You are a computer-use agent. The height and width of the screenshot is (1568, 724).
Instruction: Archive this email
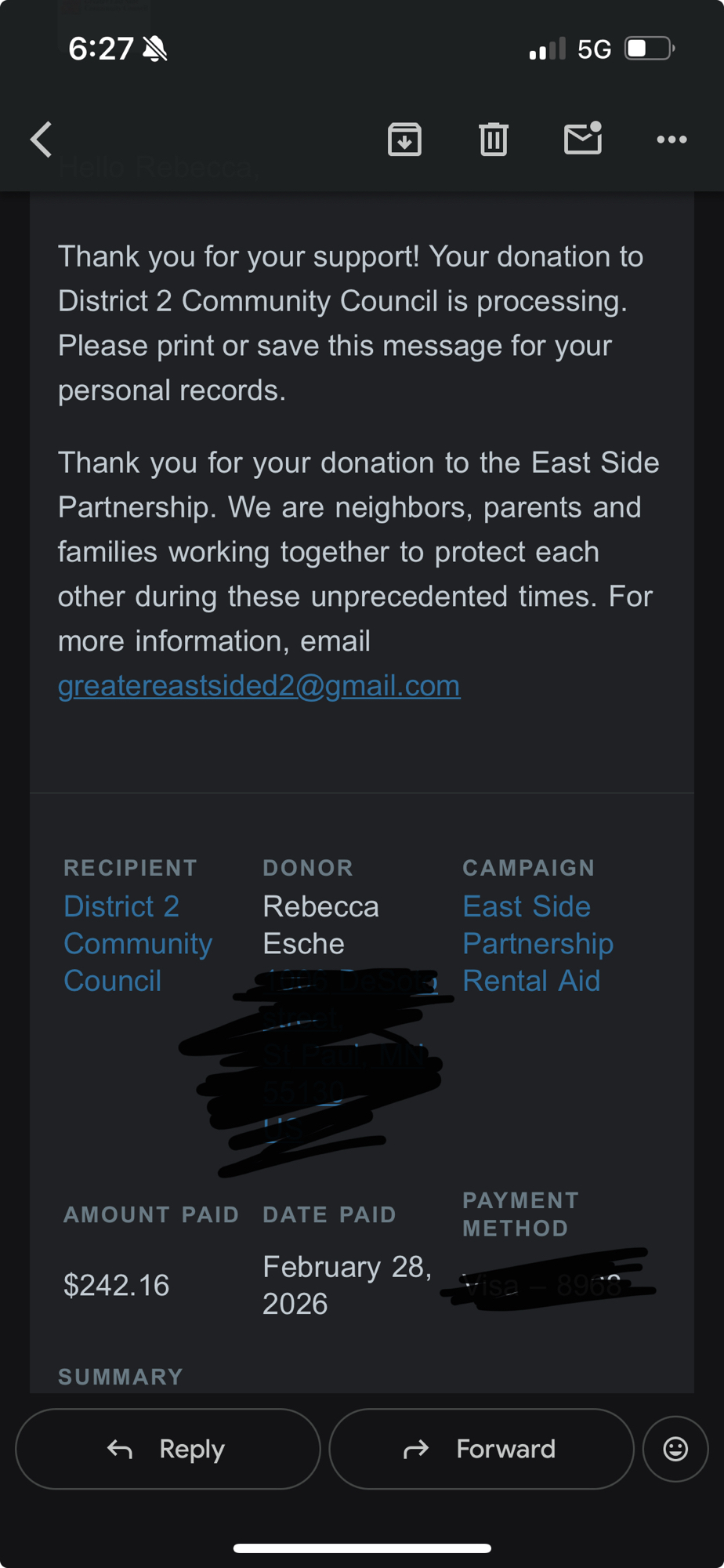[x=404, y=140]
